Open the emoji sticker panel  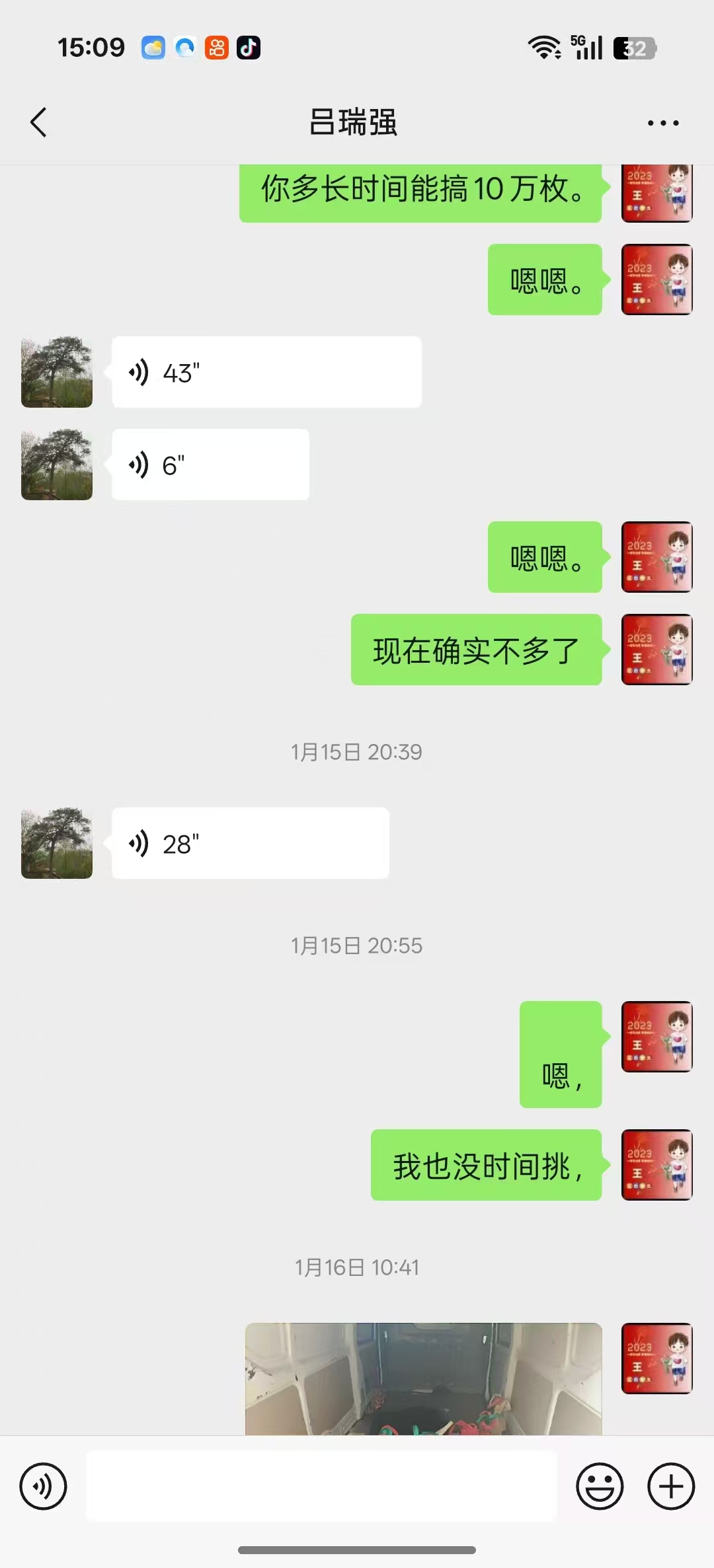tap(600, 1487)
